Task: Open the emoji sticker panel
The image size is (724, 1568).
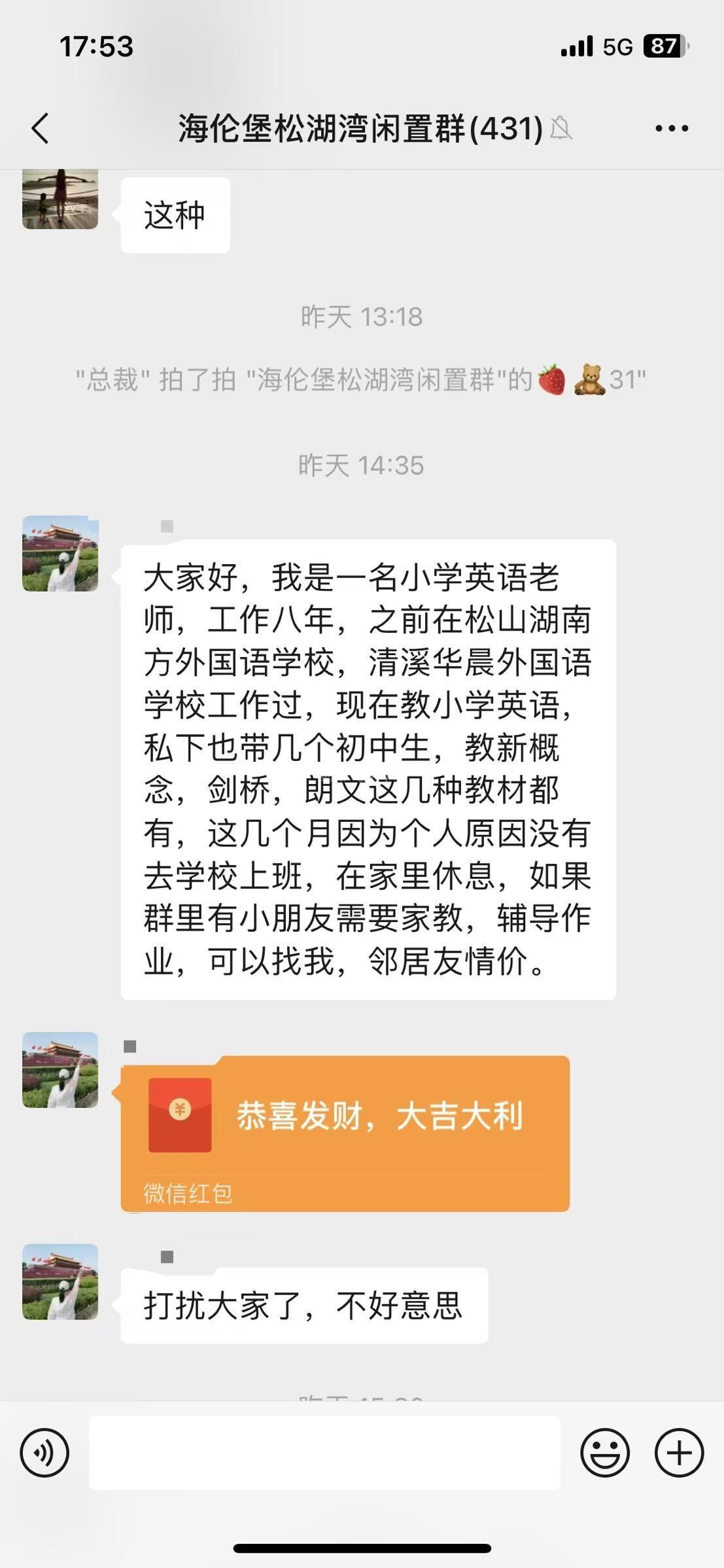Action: coord(604,1453)
